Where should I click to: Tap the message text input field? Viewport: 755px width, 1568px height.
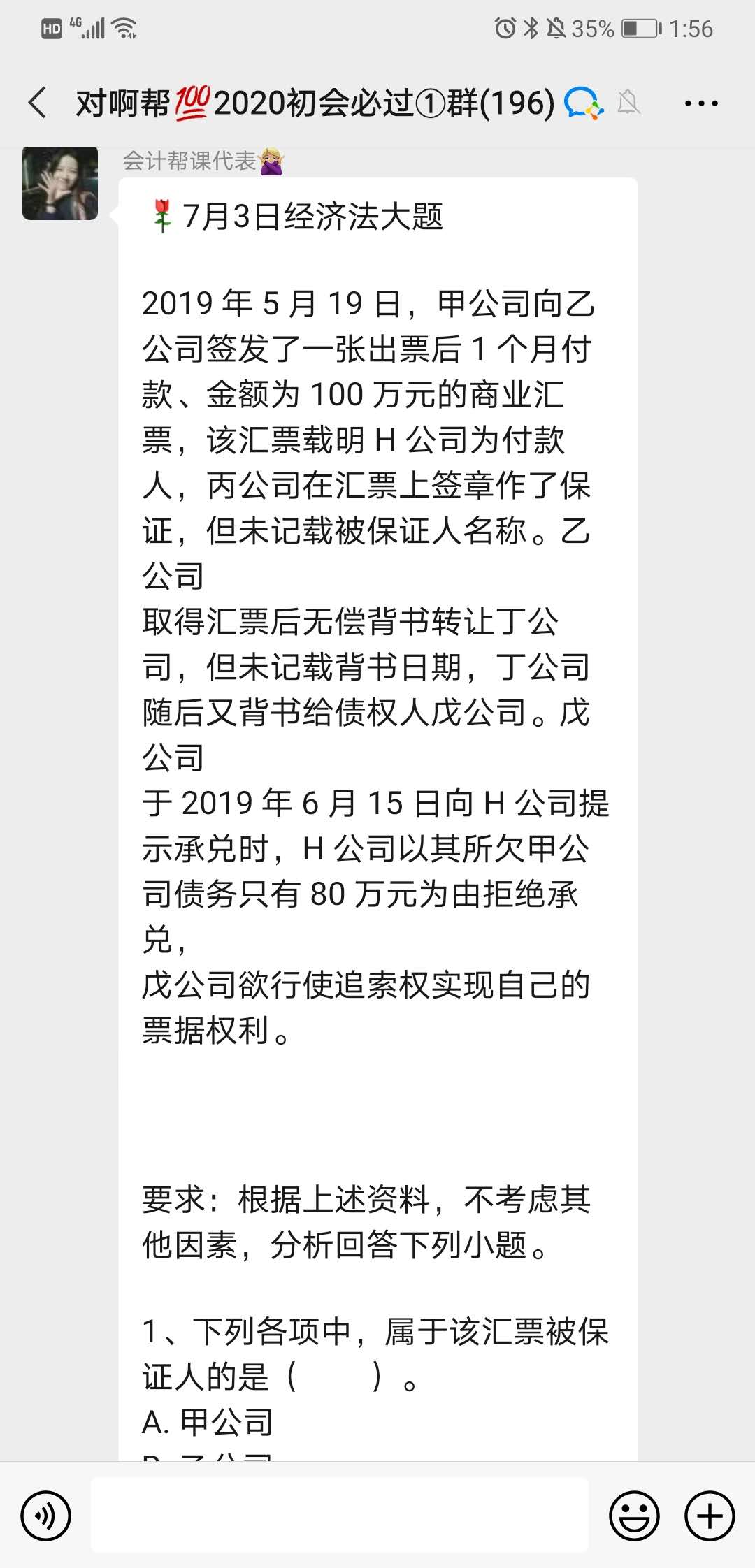point(340,1515)
